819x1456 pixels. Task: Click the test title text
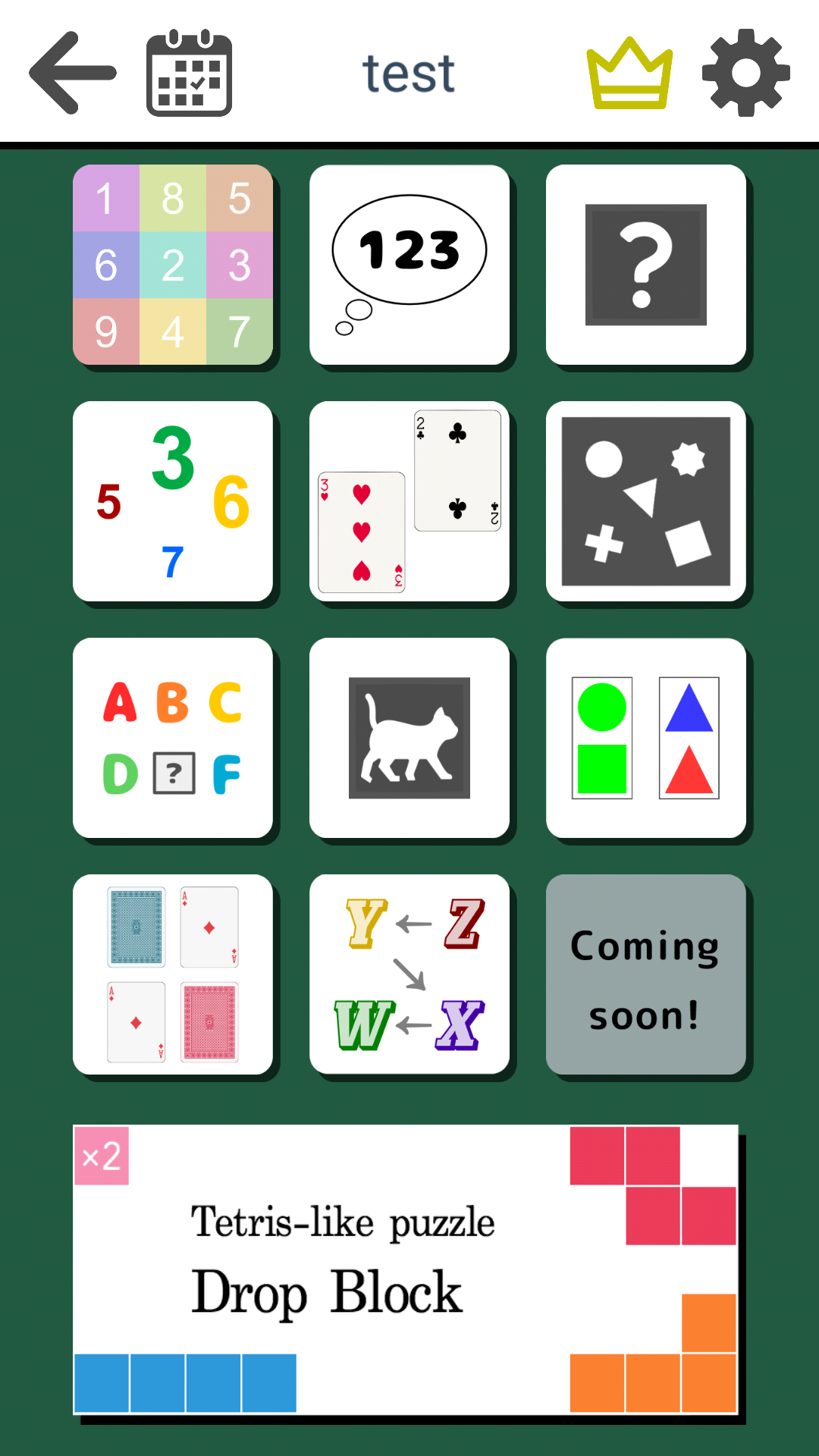pos(409,72)
